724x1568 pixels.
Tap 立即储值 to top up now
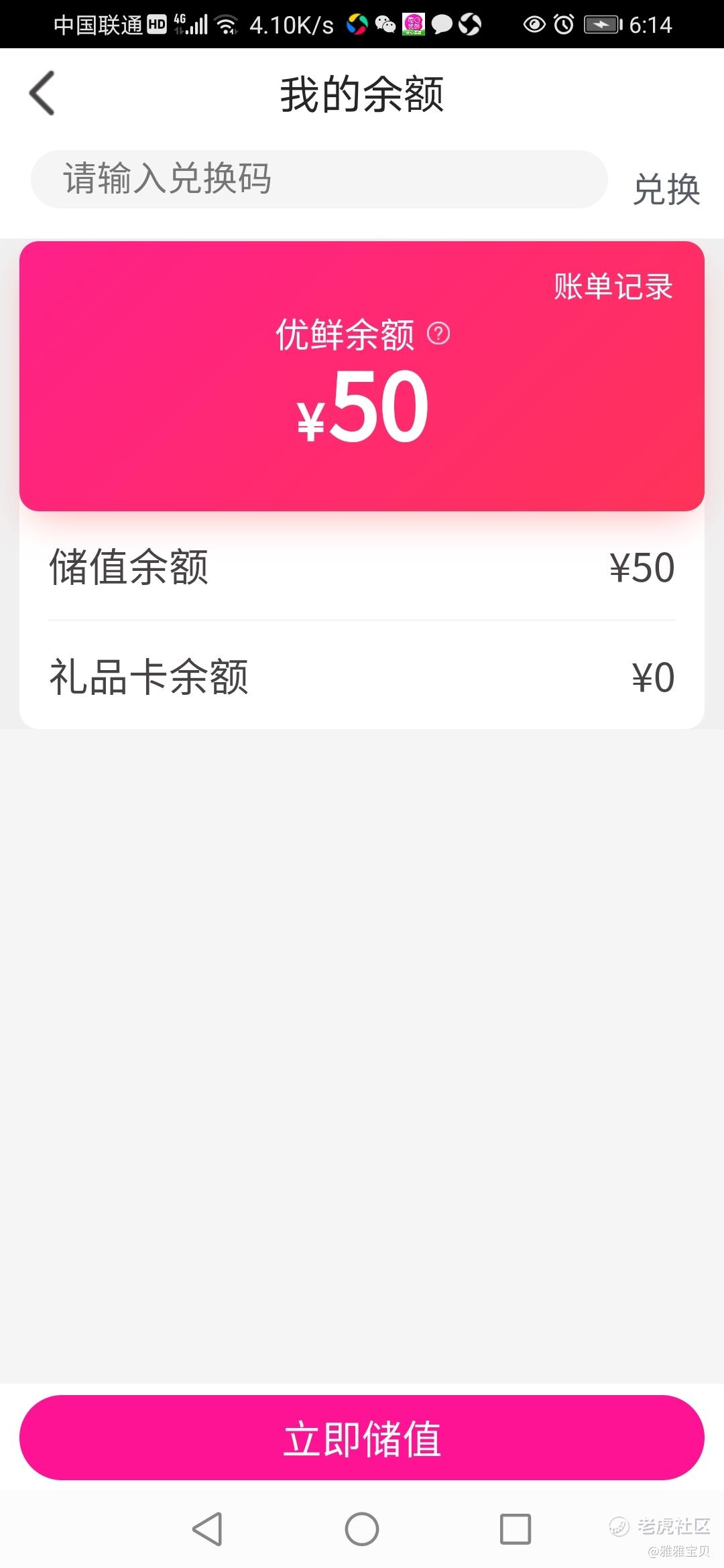click(362, 1437)
